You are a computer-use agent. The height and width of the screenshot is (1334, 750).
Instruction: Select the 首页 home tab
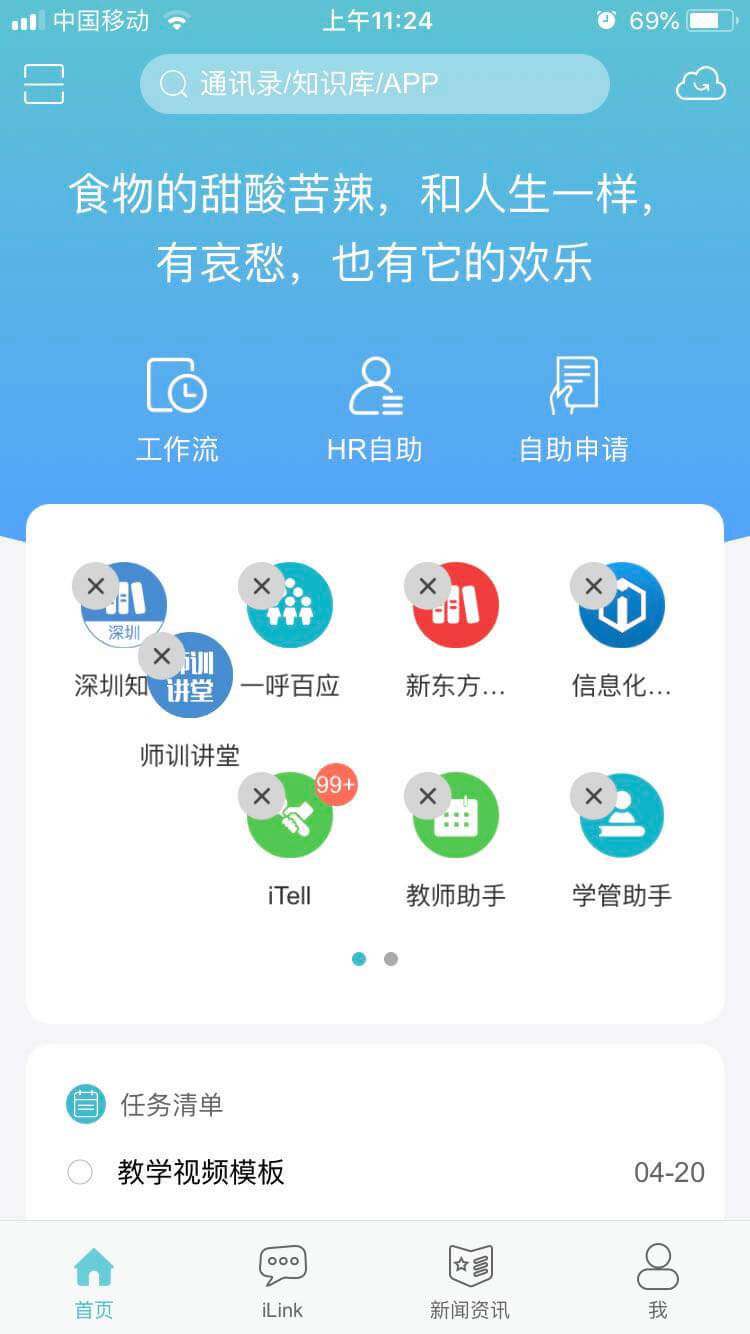[94, 1280]
